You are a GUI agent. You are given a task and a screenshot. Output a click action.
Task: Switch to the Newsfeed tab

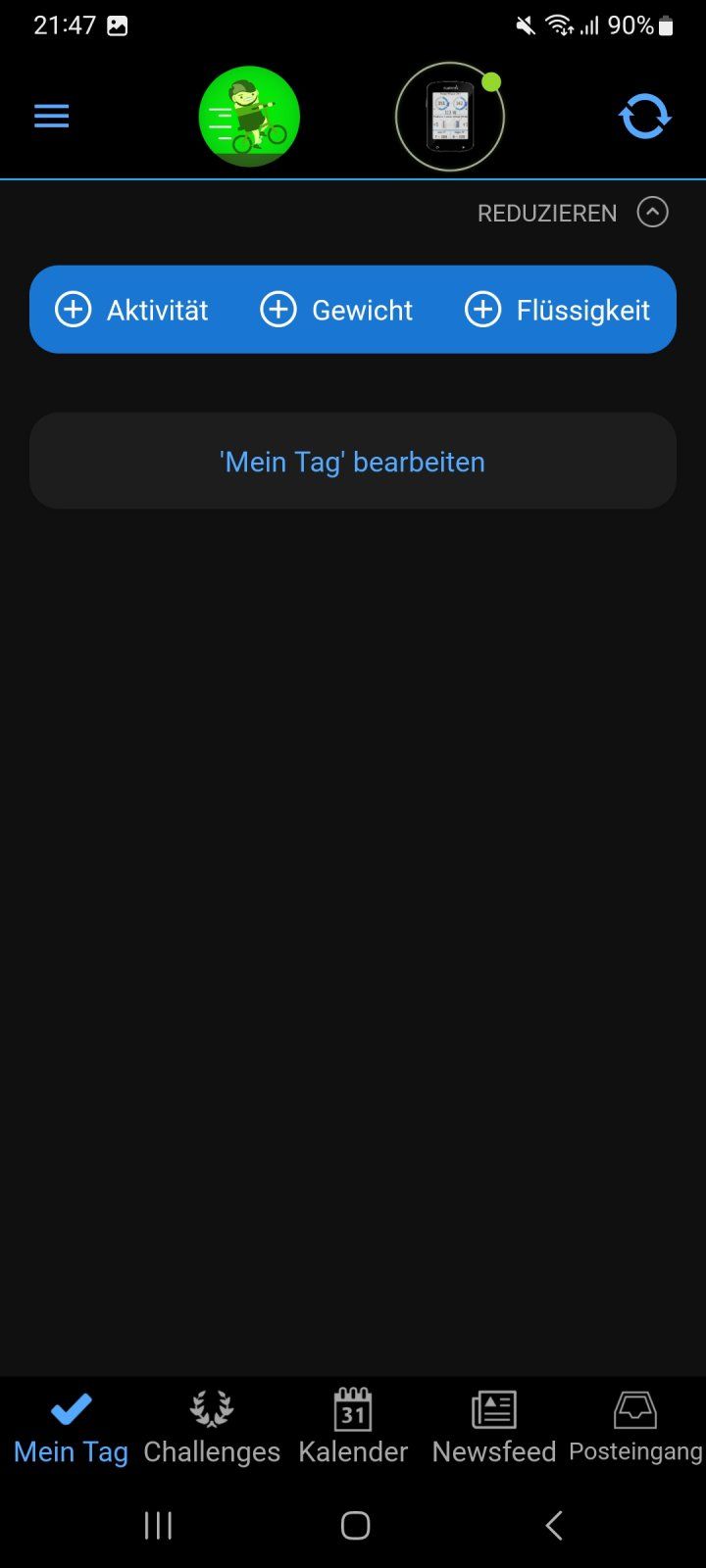pyautogui.click(x=494, y=1429)
